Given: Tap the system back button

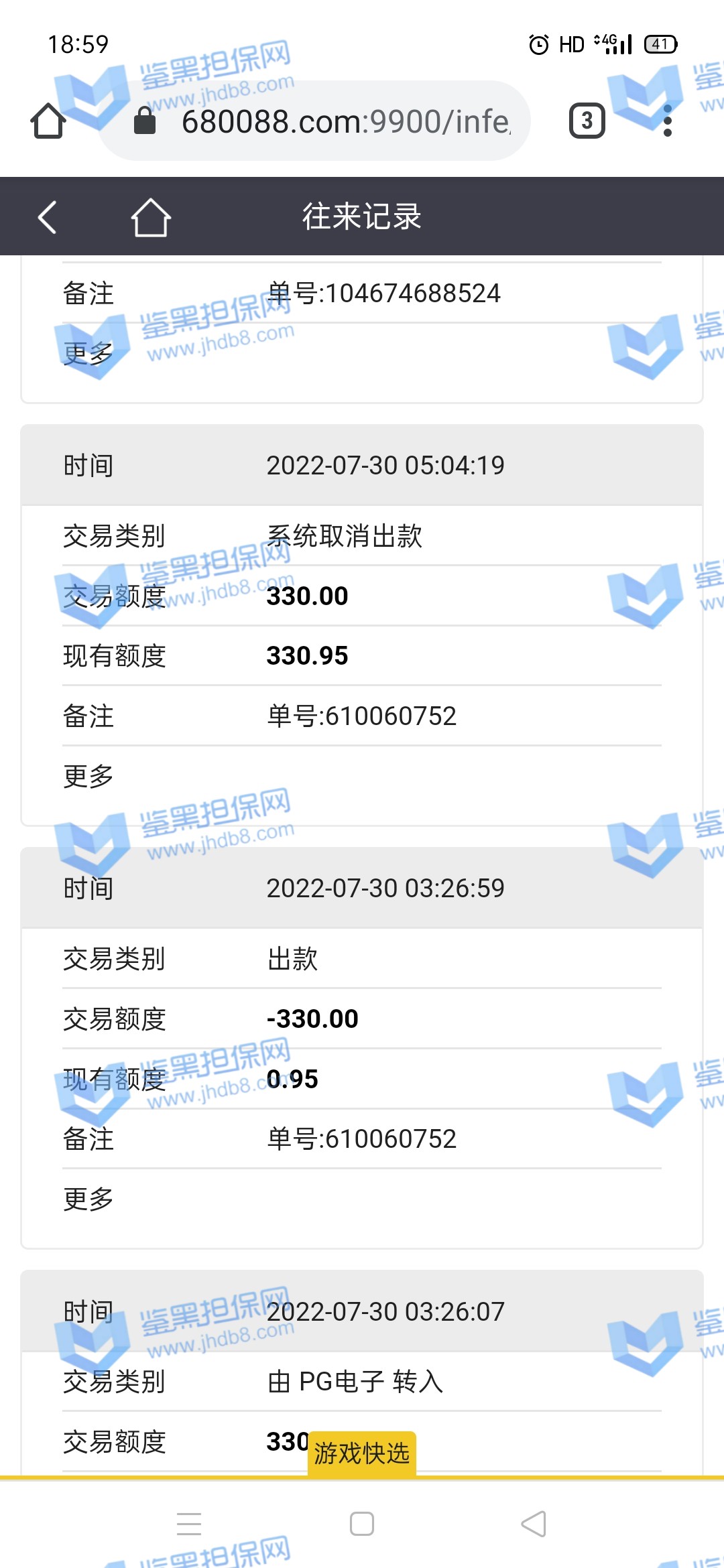Looking at the screenshot, I should point(534,1524).
